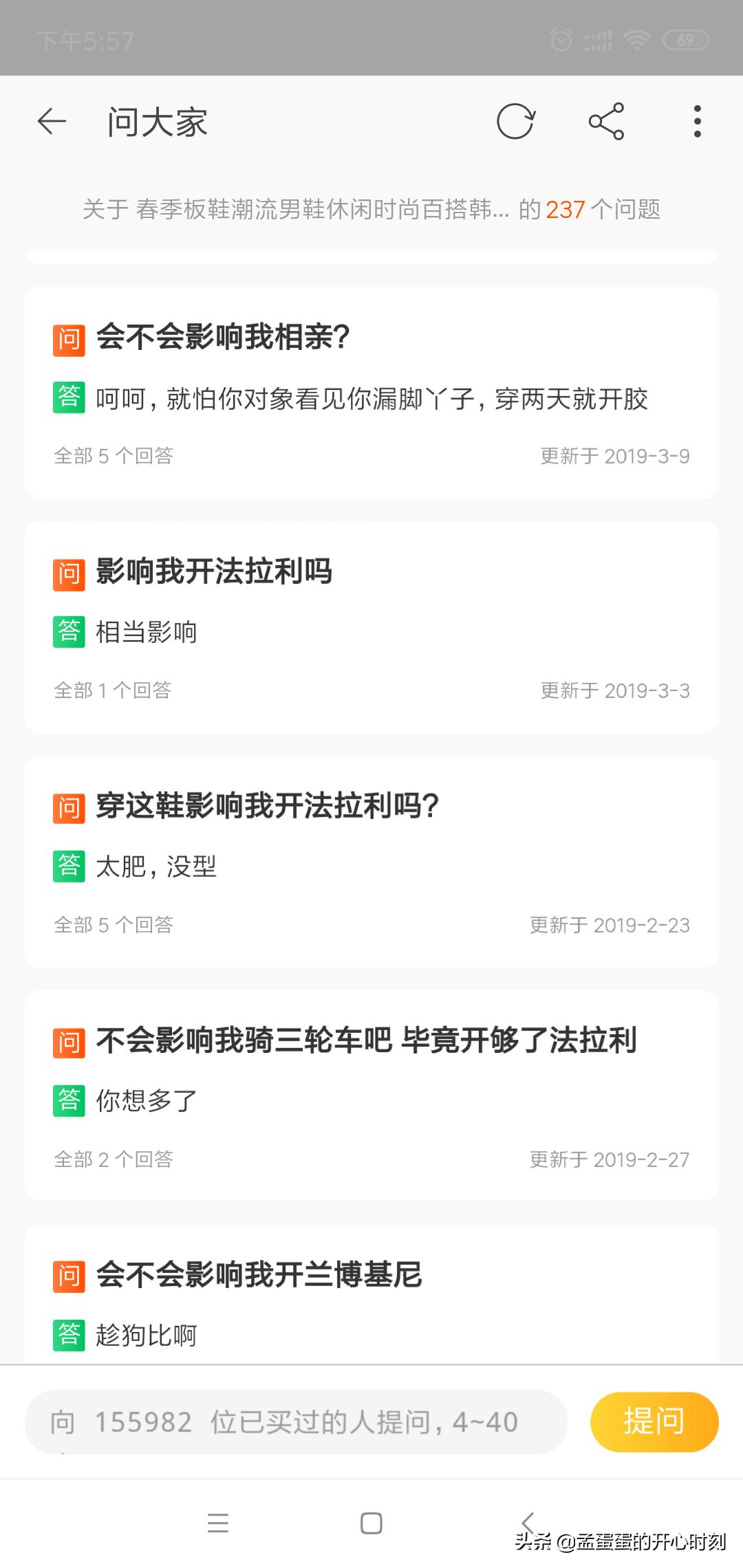Tap the question input field at the bottom
The image size is (743, 1568).
[x=289, y=1422]
